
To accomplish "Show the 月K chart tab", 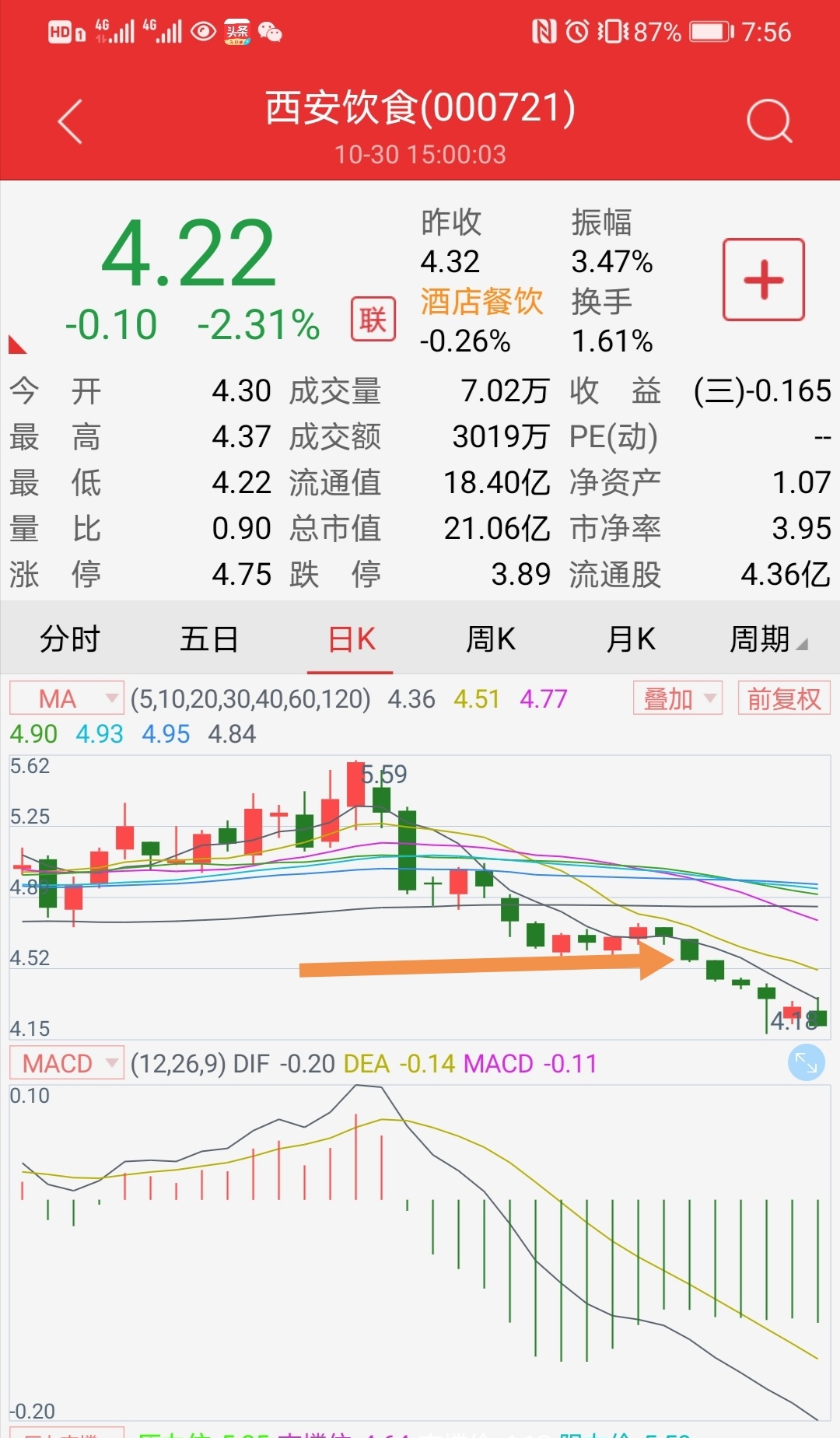I will 631,639.
